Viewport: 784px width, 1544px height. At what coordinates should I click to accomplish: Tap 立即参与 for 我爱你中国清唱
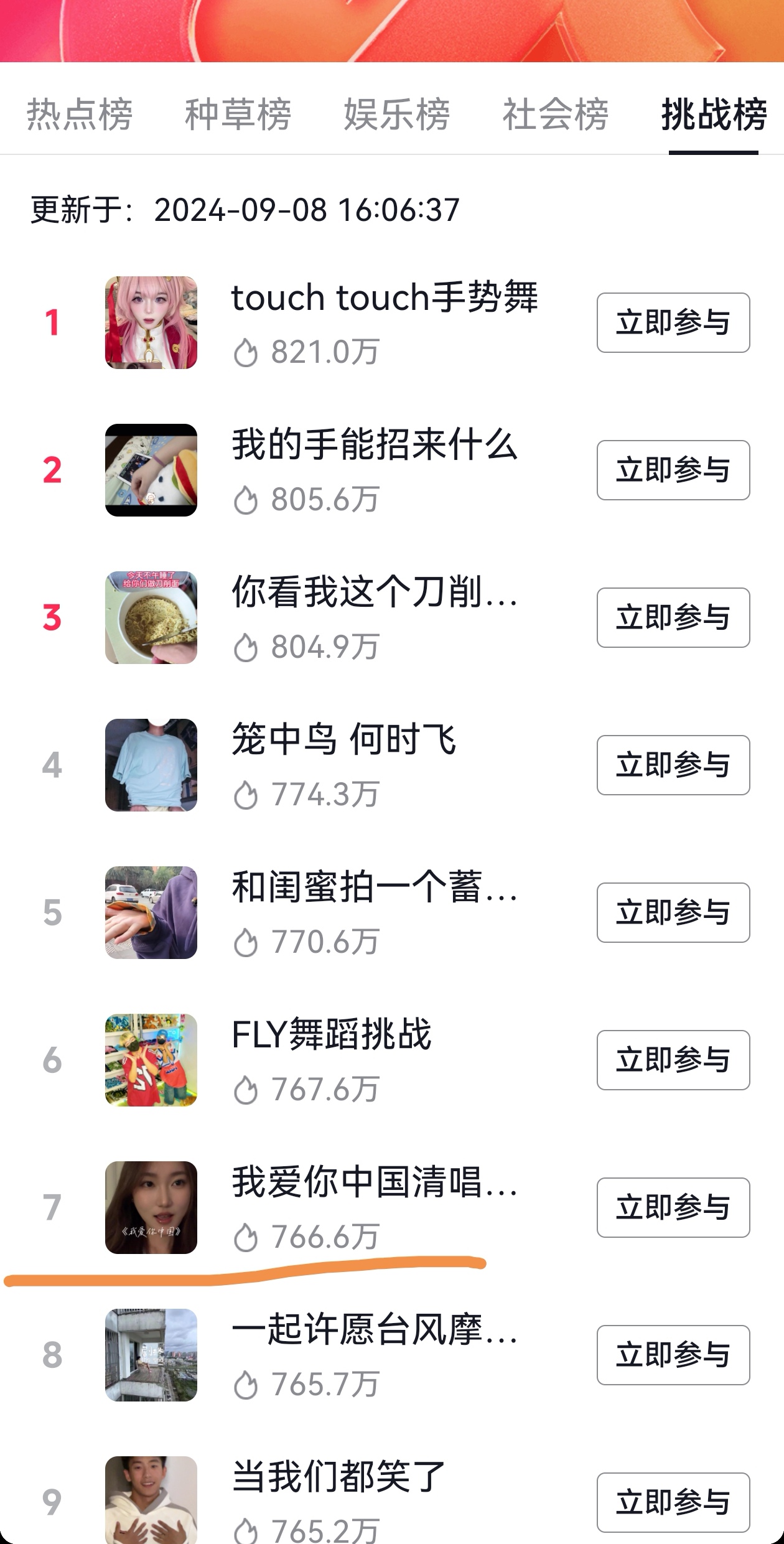click(x=673, y=1207)
